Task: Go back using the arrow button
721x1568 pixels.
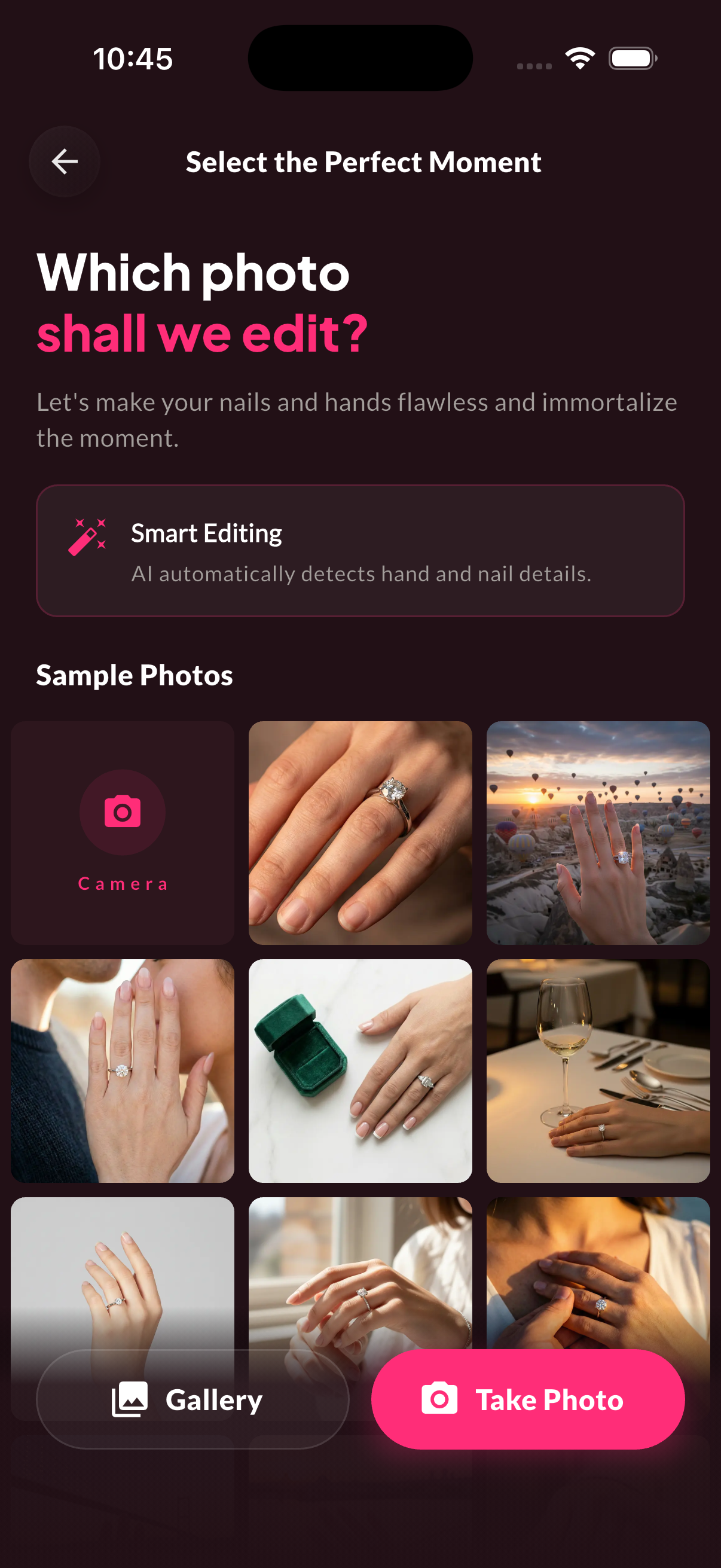Action: coord(65,161)
